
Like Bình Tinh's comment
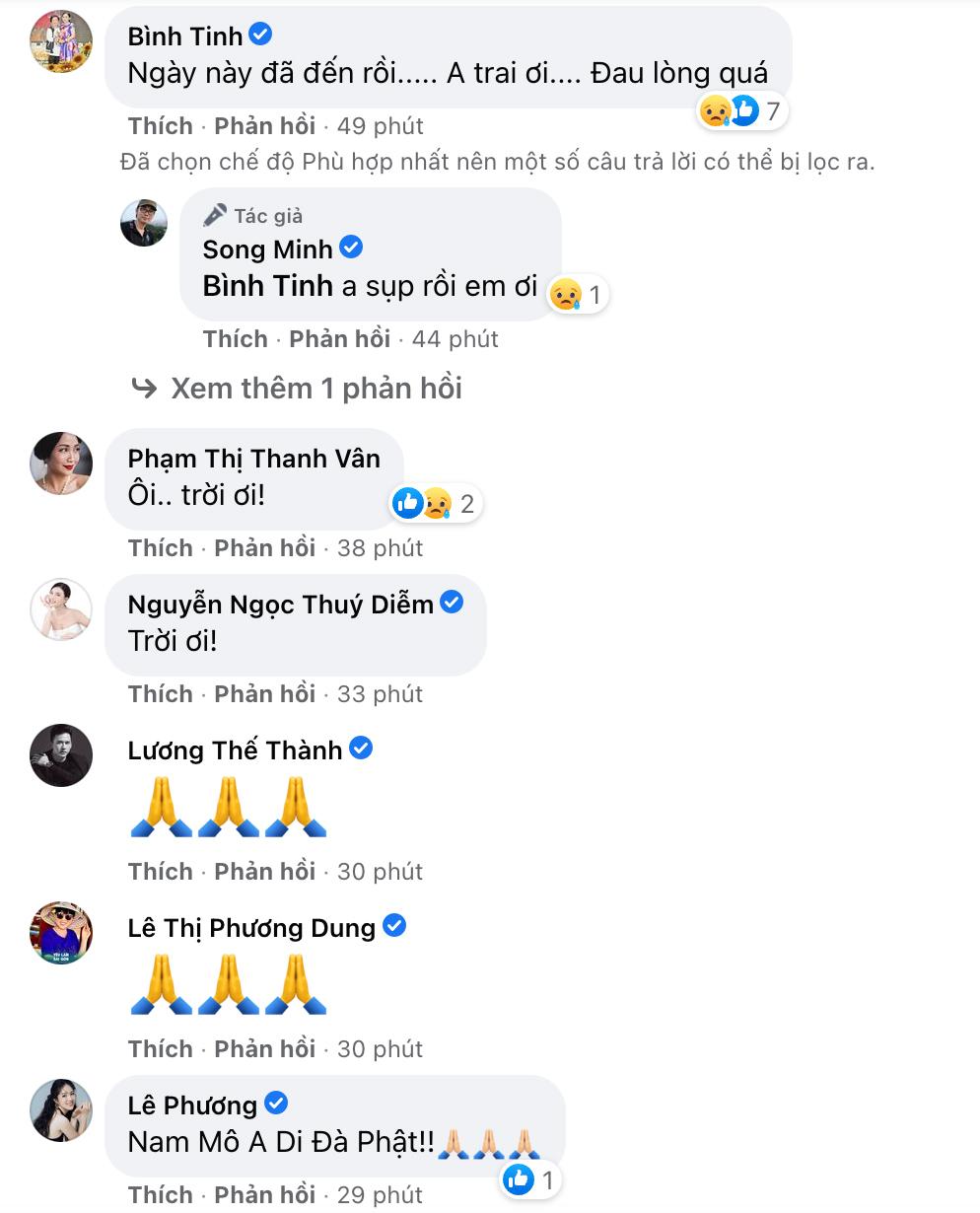pyautogui.click(x=160, y=126)
